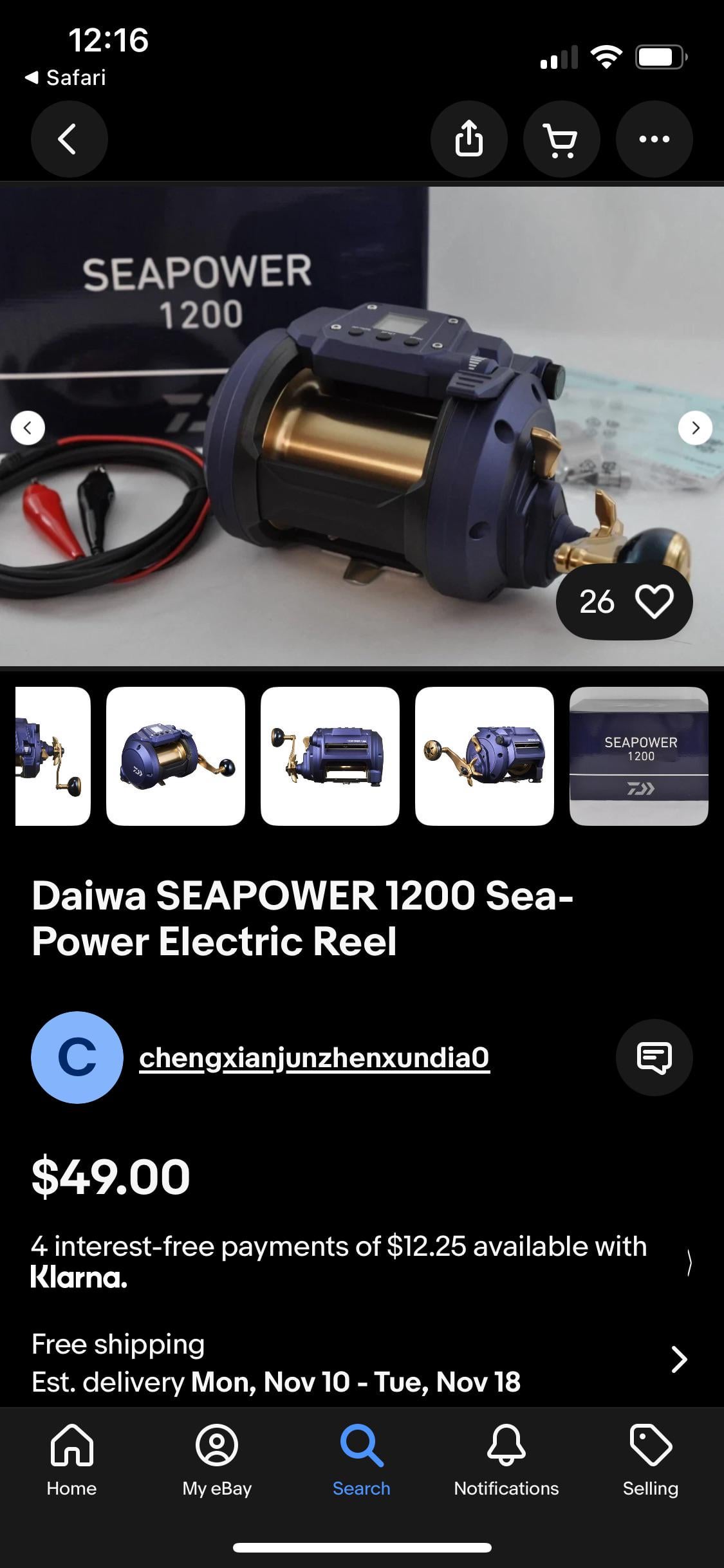
Task: Show the next product photo
Action: point(695,427)
